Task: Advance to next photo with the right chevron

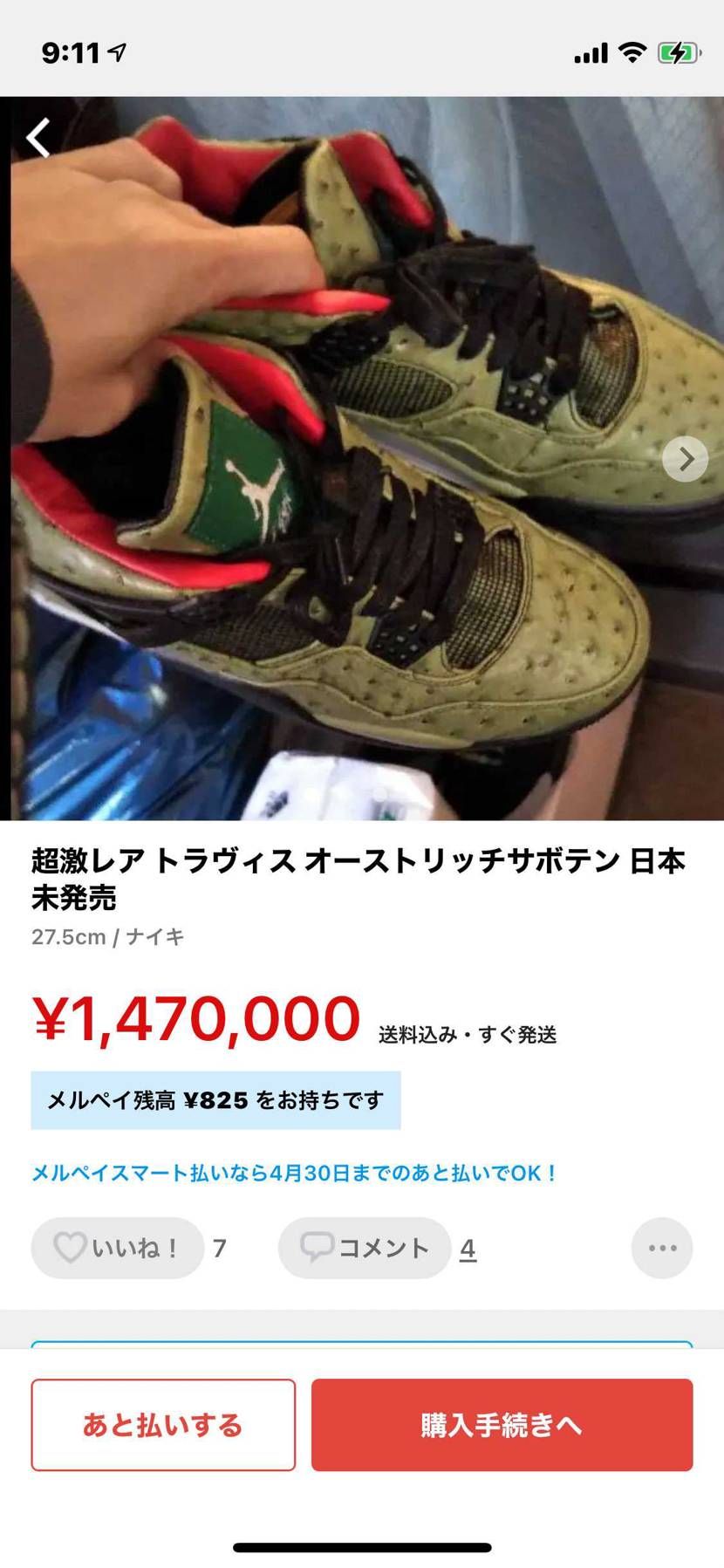Action: pyautogui.click(x=686, y=458)
